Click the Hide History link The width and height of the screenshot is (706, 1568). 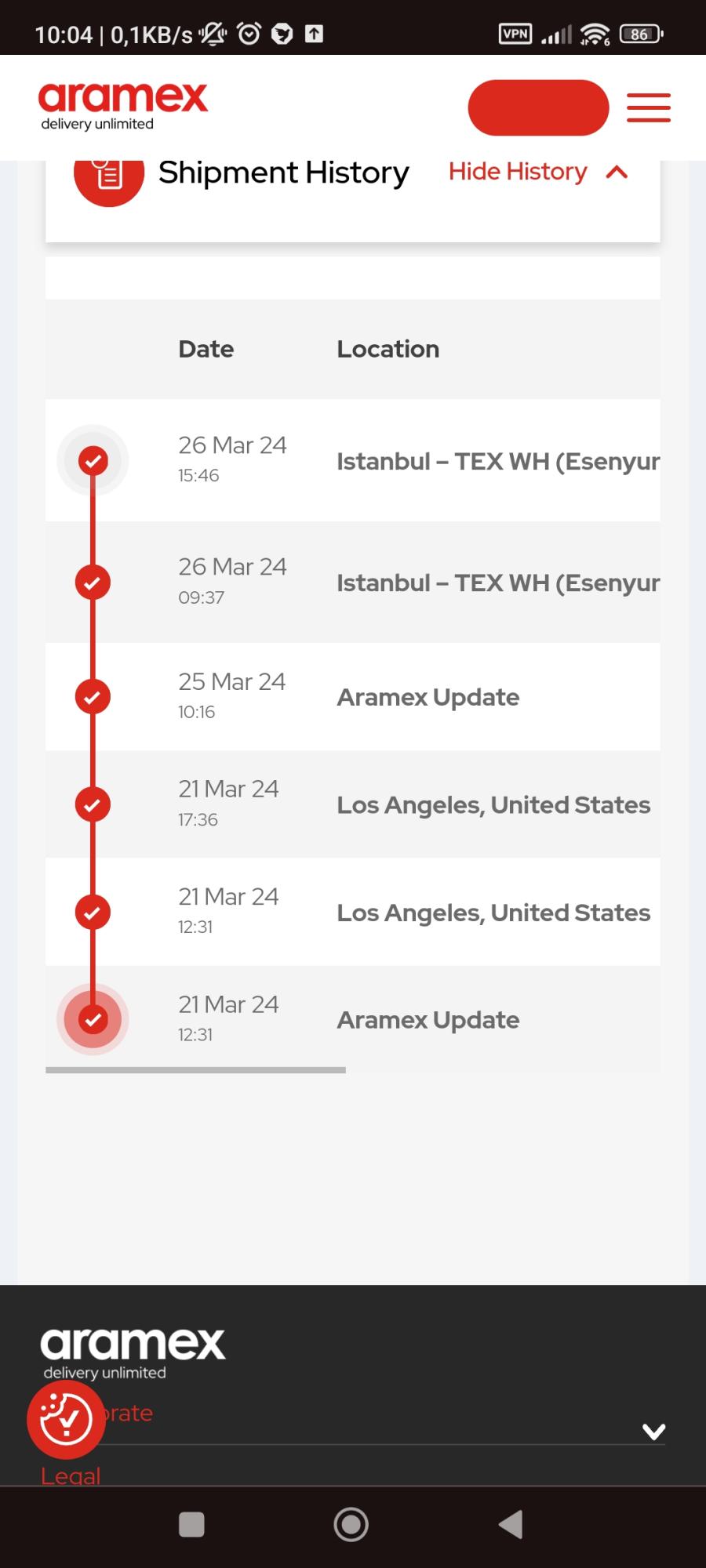pyautogui.click(x=516, y=172)
